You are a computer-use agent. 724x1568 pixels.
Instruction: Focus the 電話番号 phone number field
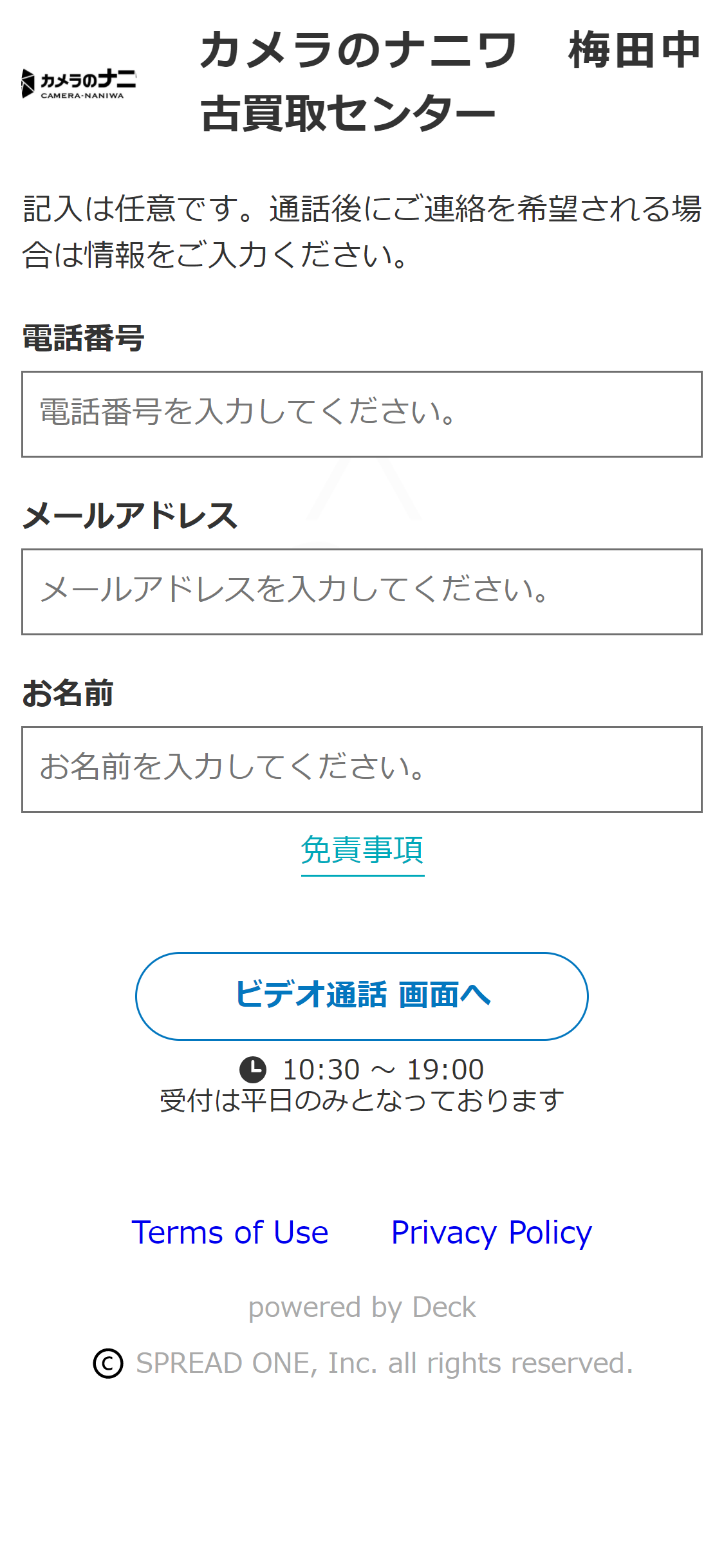tap(362, 414)
